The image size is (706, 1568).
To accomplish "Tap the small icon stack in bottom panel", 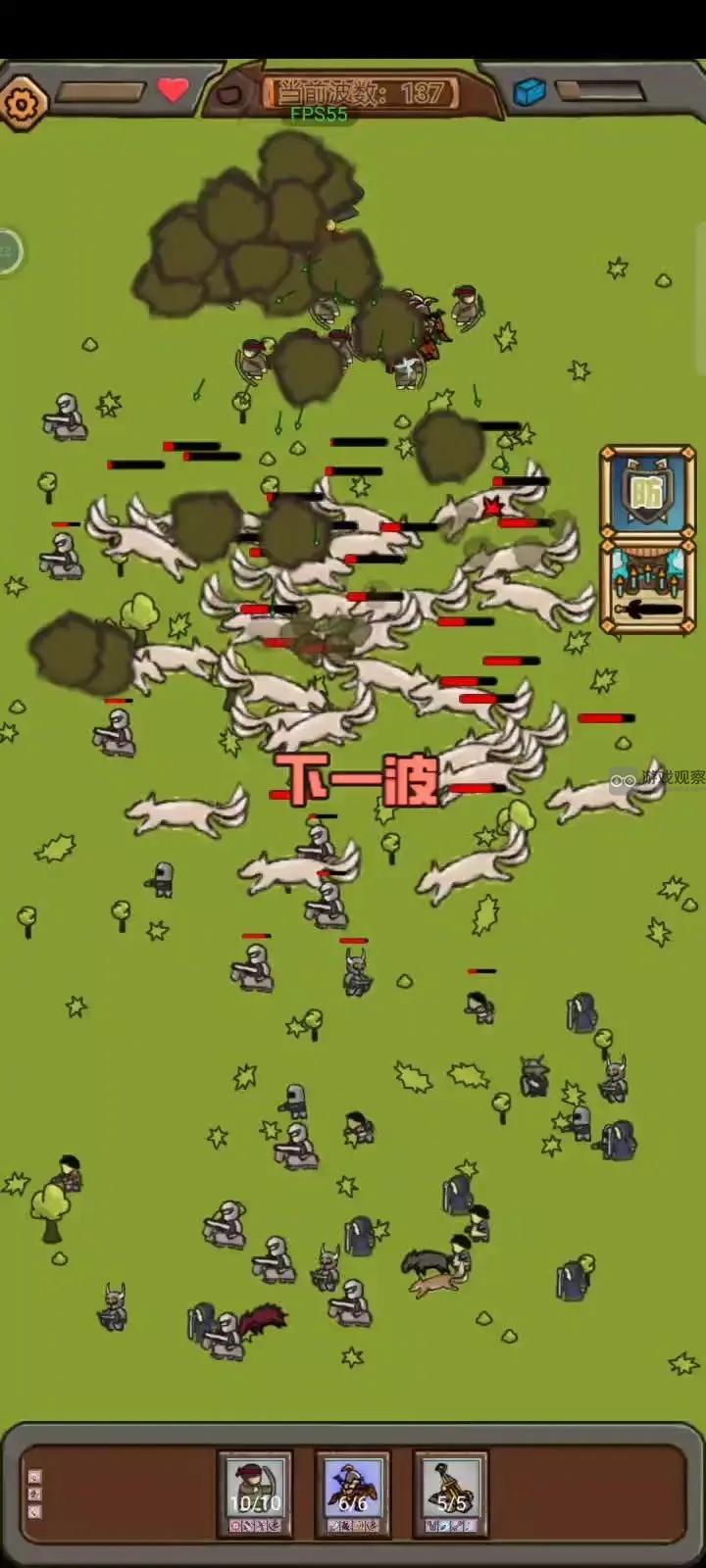I will (35, 1494).
